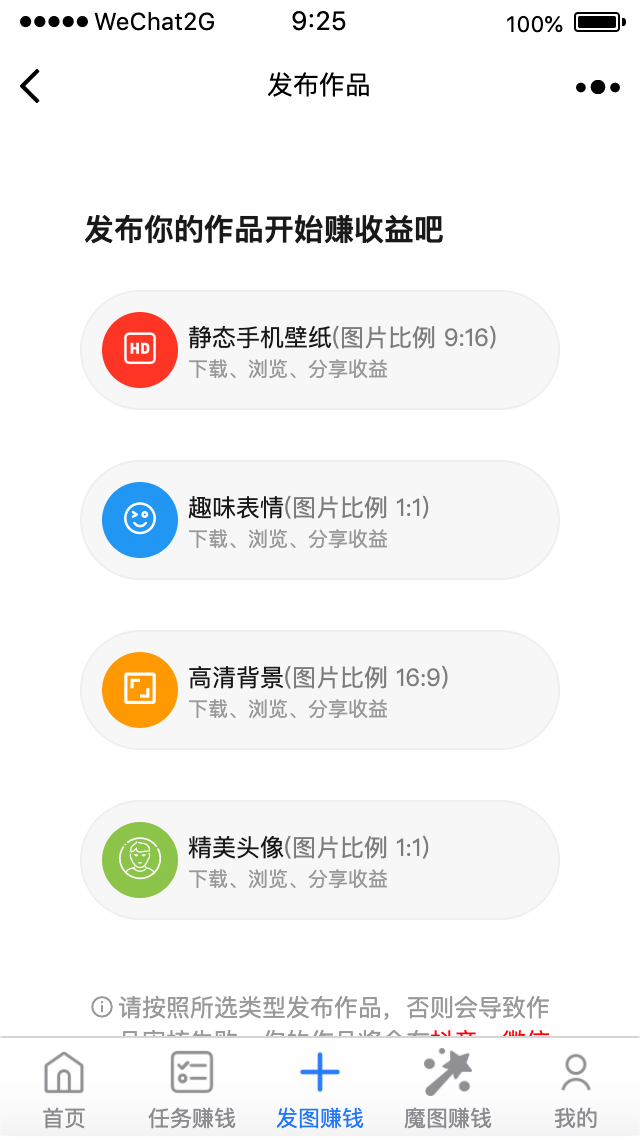The width and height of the screenshot is (640, 1137).
Task: Go back using the top-left arrow
Action: coord(30,86)
